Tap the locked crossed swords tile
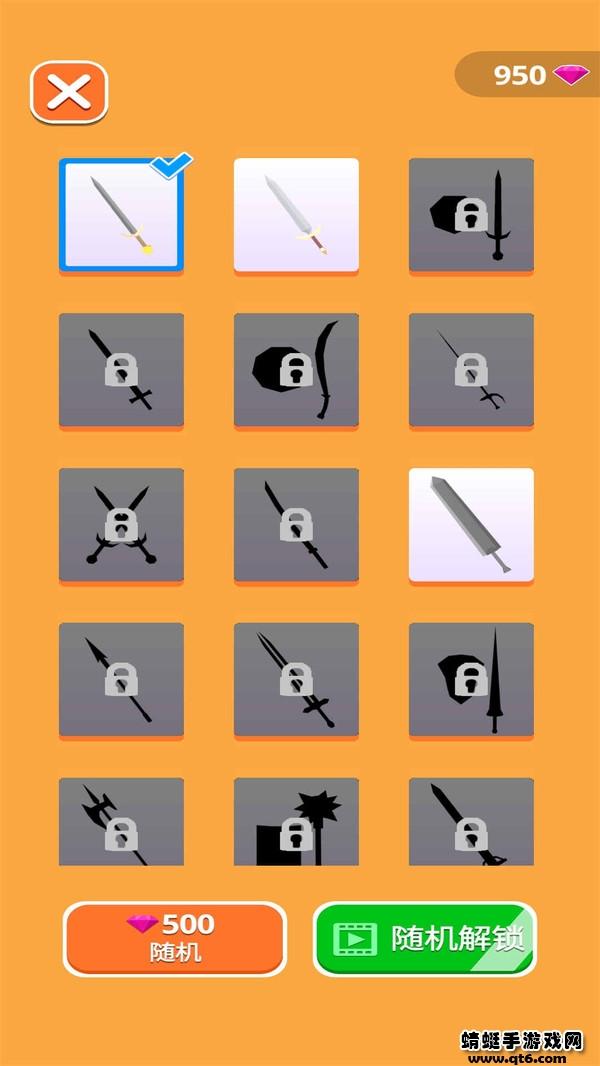 [x=121, y=524]
